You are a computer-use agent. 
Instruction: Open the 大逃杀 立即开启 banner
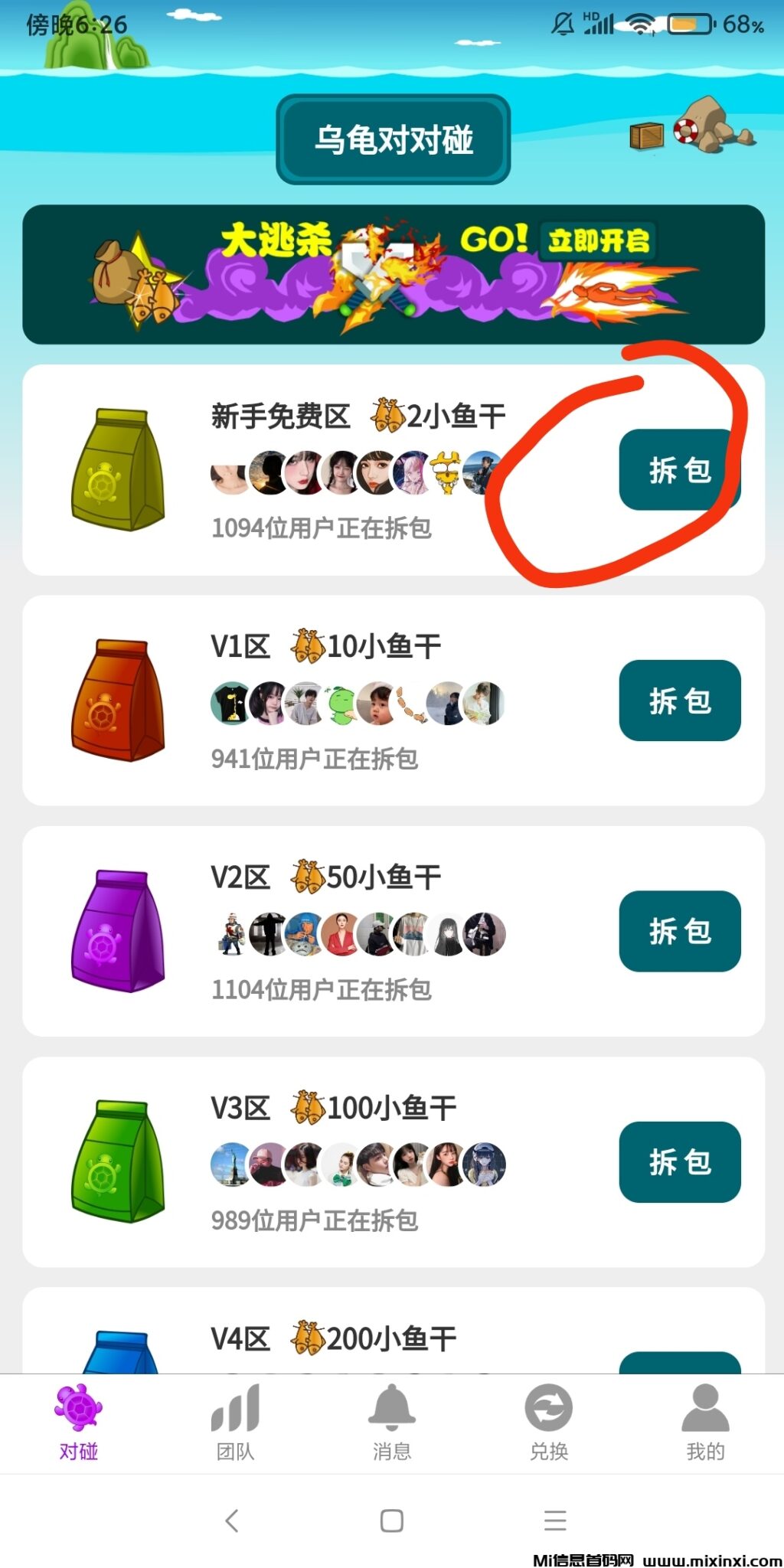[394, 274]
